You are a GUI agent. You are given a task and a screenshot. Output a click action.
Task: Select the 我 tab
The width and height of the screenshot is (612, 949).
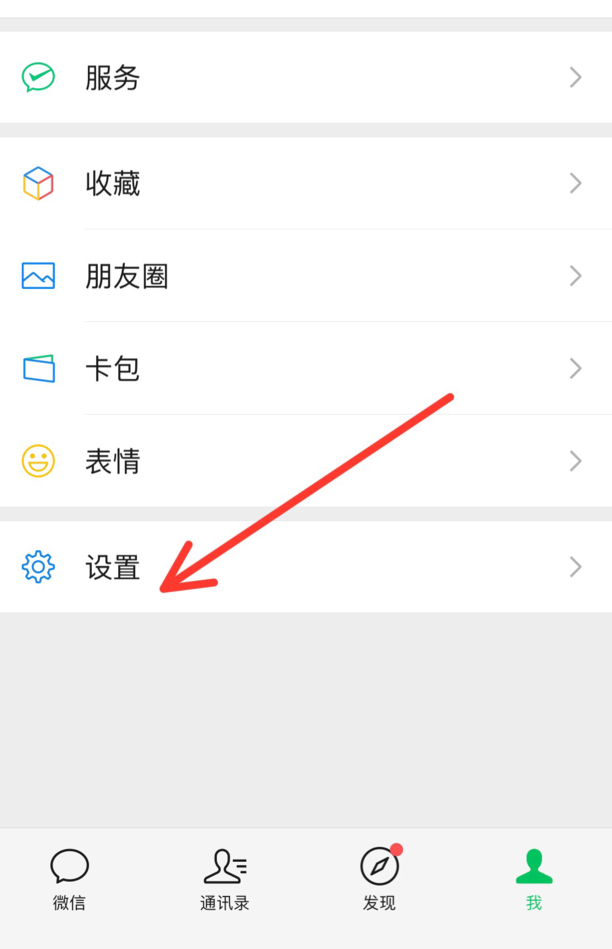click(534, 880)
